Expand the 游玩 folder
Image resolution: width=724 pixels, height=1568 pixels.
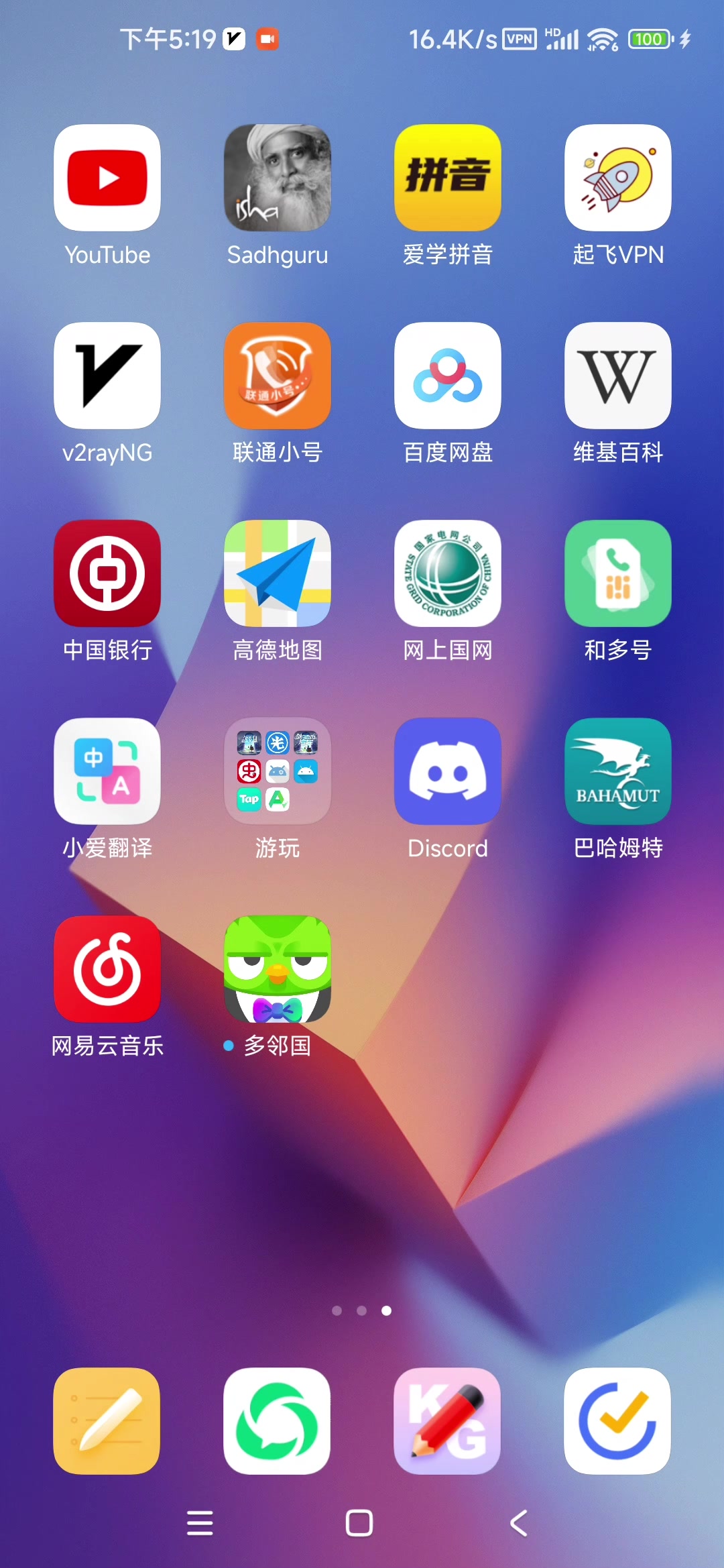tap(278, 771)
